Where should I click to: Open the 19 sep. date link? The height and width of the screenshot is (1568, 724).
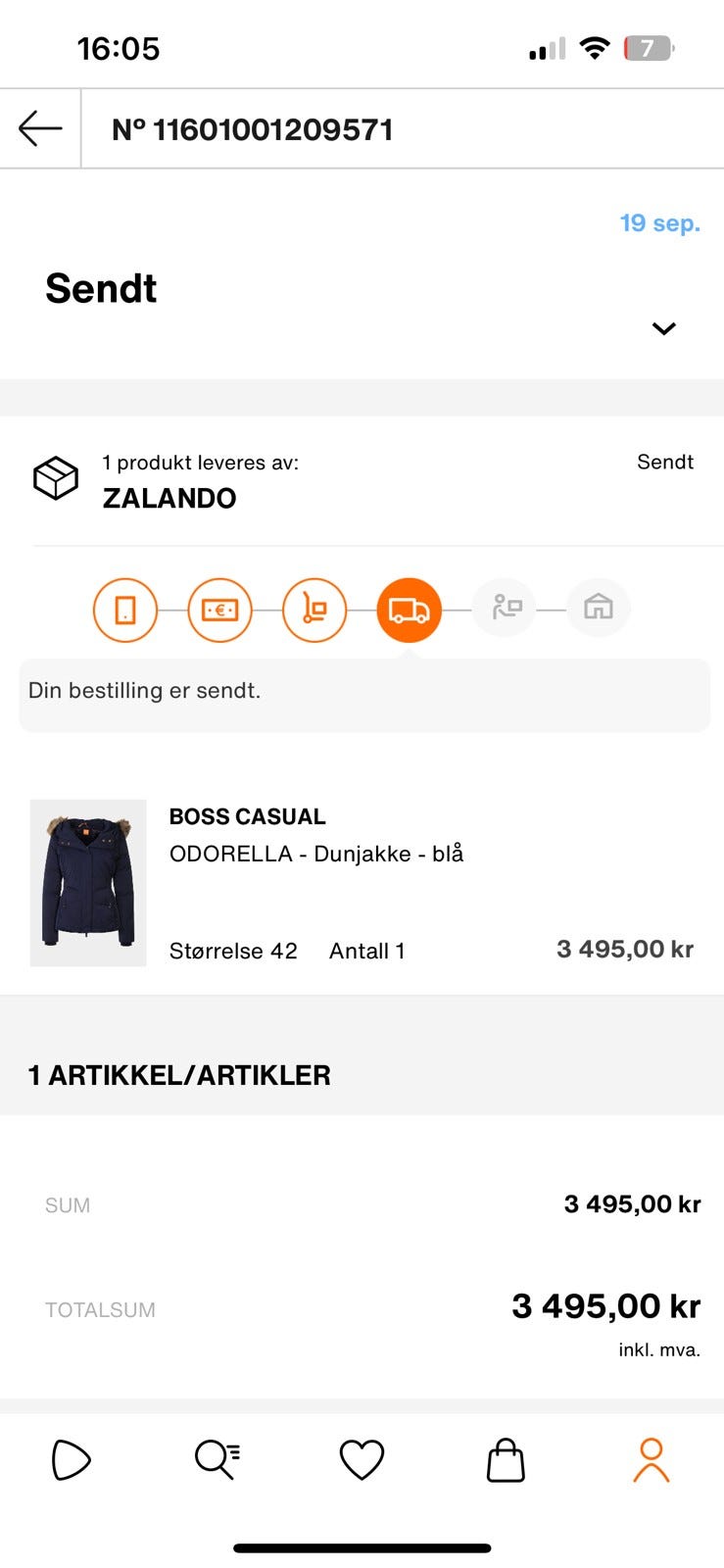coord(661,222)
